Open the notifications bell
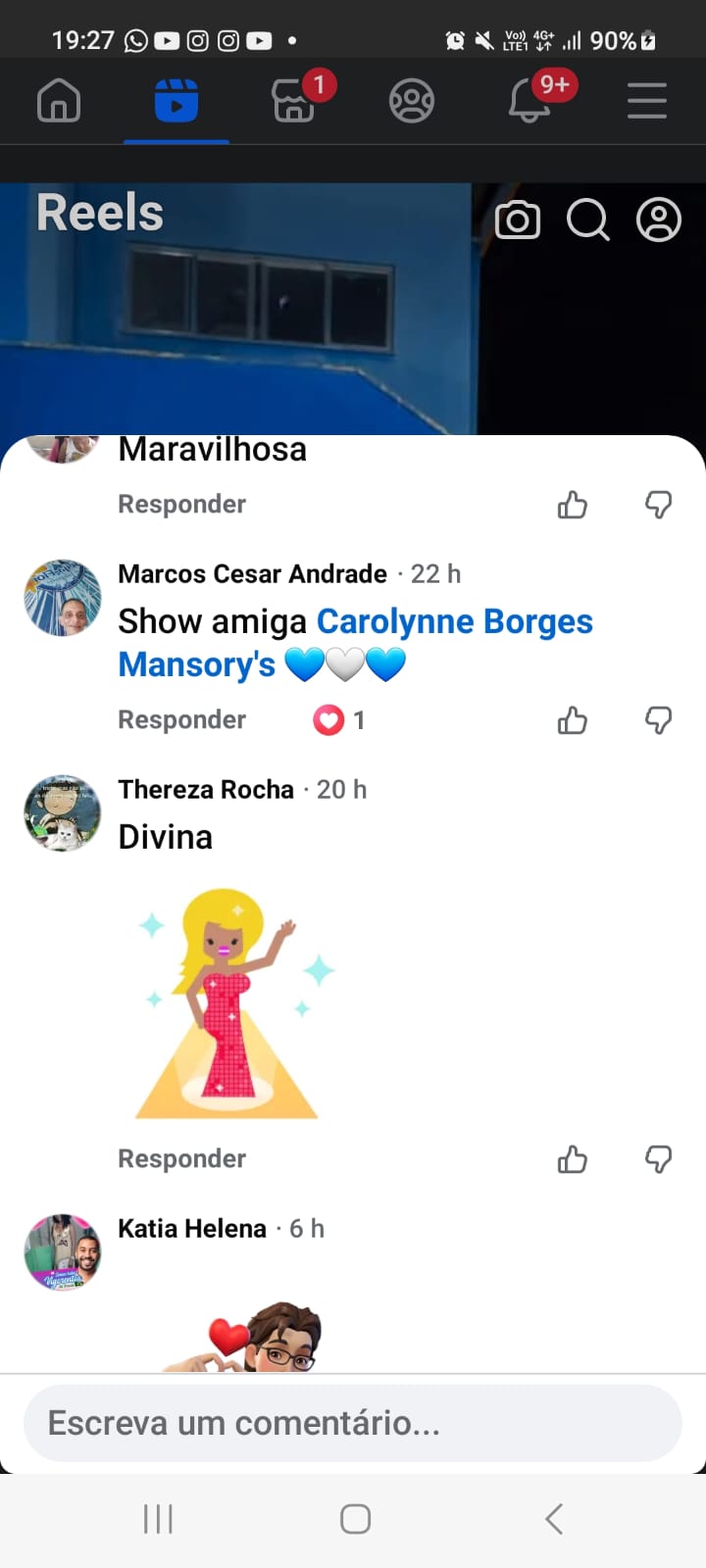706x1568 pixels. [x=529, y=101]
